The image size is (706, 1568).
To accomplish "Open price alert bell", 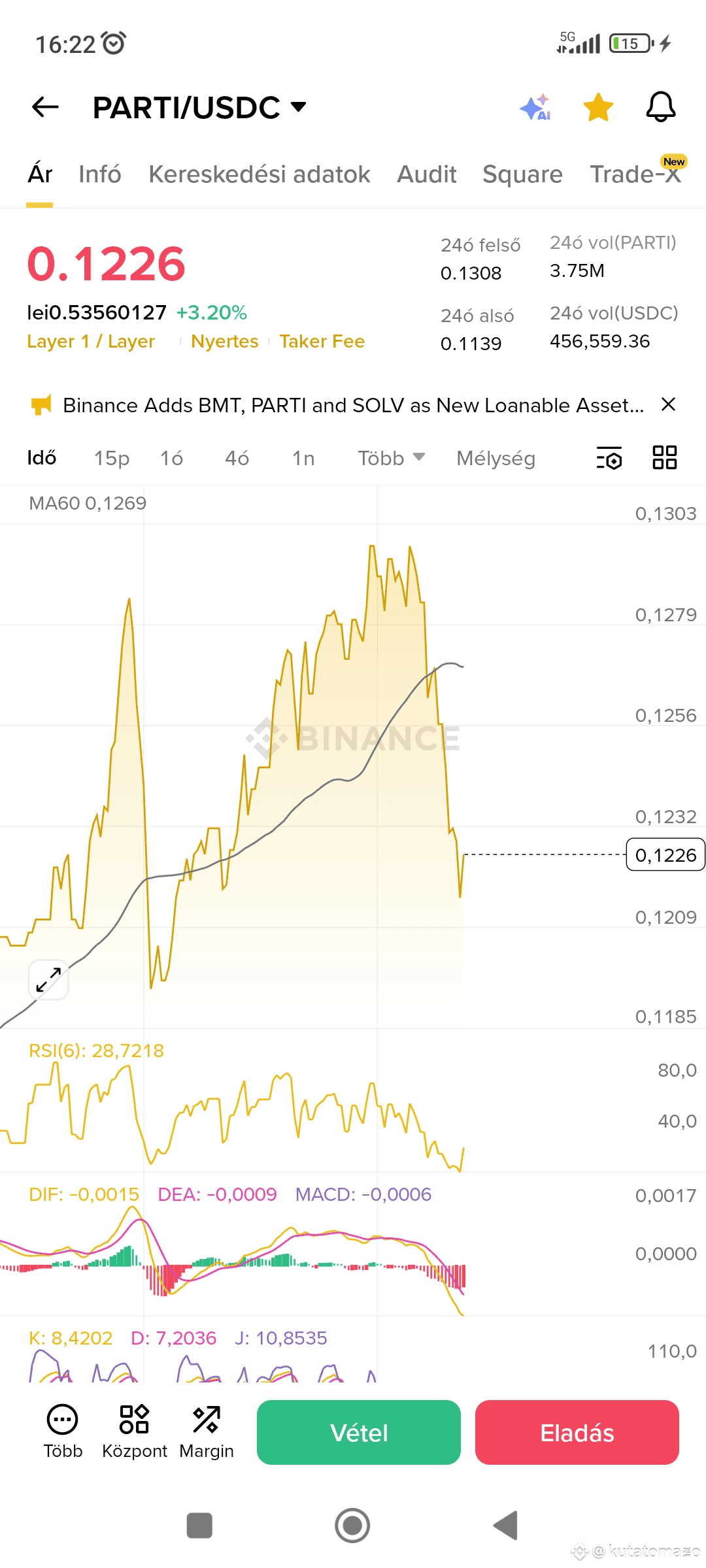I will pyautogui.click(x=661, y=106).
